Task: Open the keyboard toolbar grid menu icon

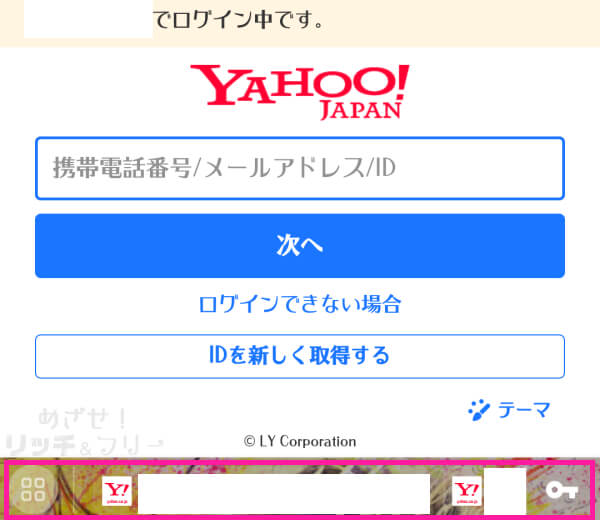Action: click(x=33, y=490)
